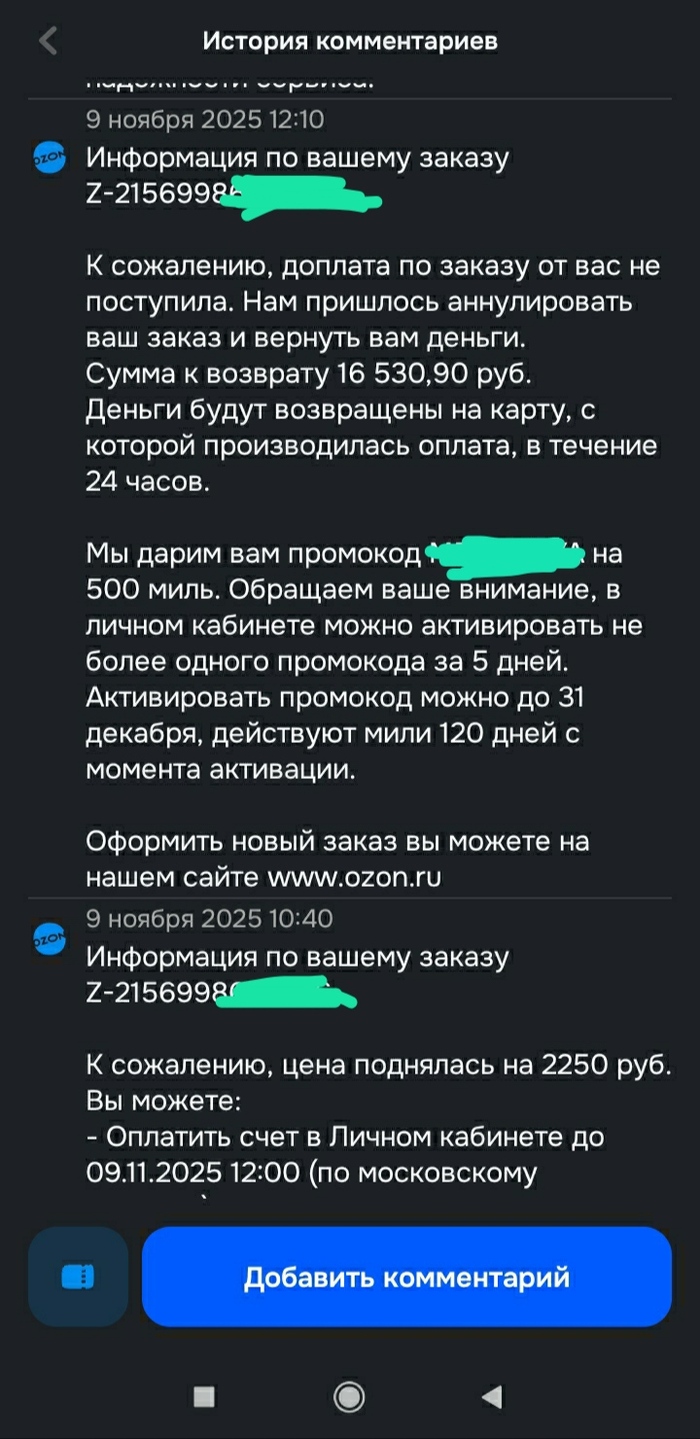This screenshot has height=1439, width=700.
Task: Tap the system back triangle
Action: [x=491, y=1396]
